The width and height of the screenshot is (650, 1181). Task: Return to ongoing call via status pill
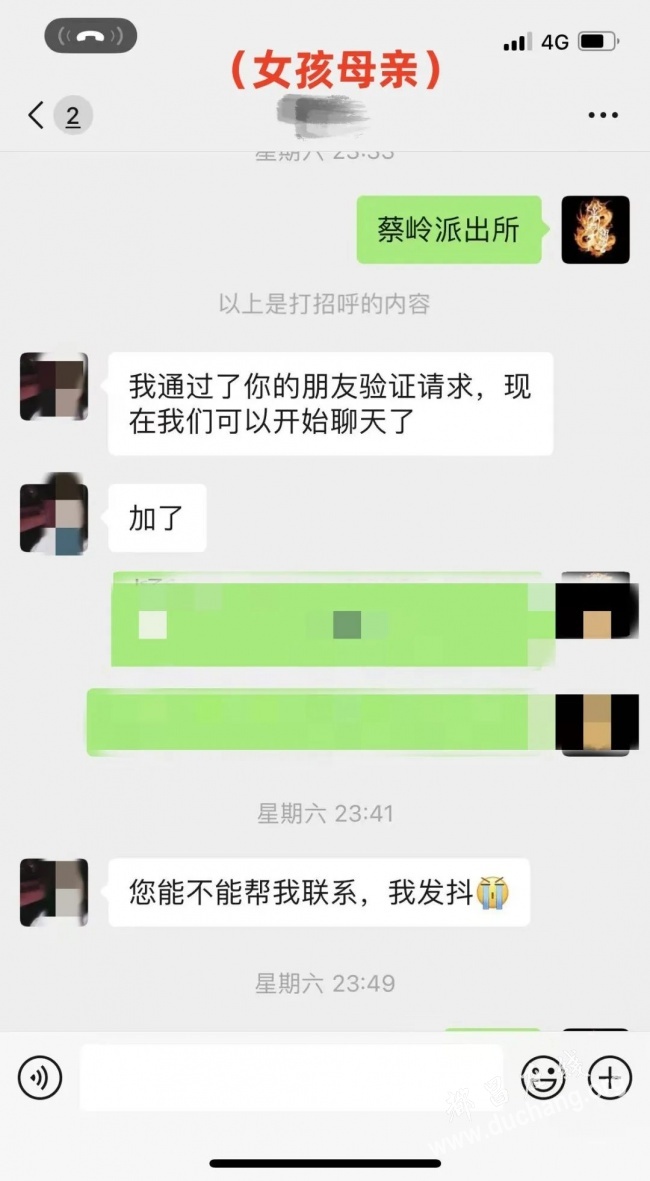(91, 37)
